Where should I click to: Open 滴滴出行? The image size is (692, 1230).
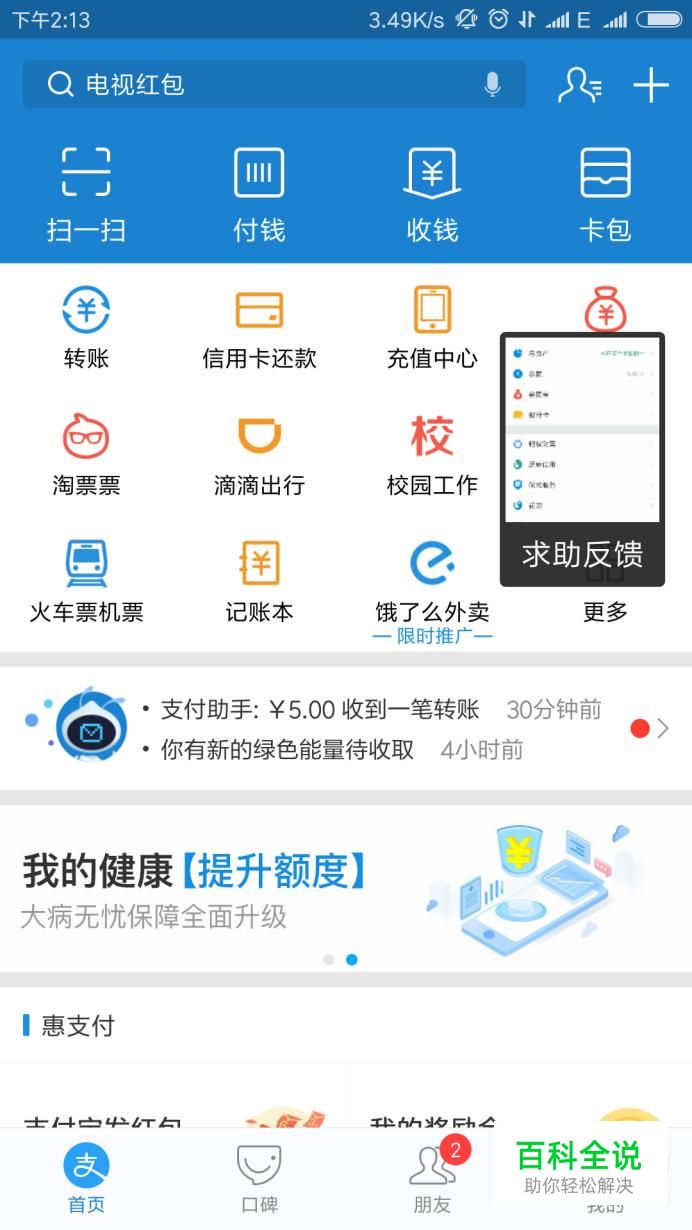pos(259,453)
